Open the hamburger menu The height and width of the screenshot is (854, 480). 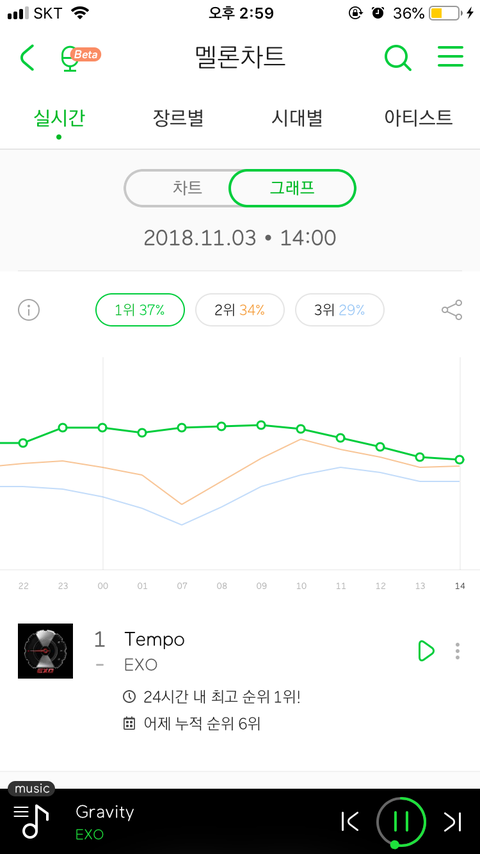[451, 57]
